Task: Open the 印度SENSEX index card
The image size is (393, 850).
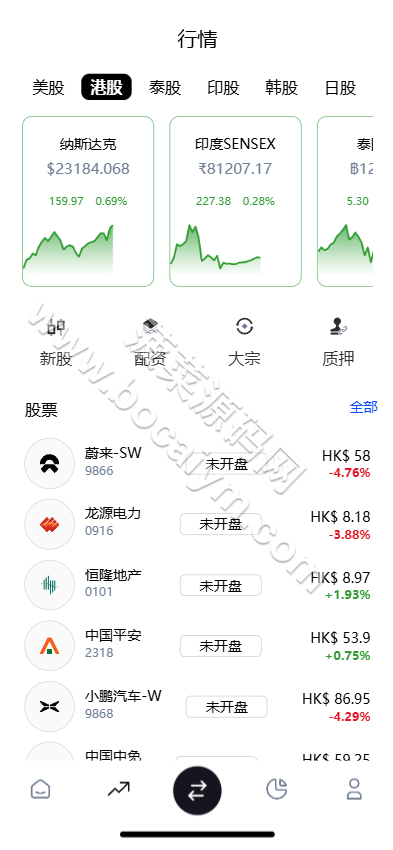Action: [235, 201]
